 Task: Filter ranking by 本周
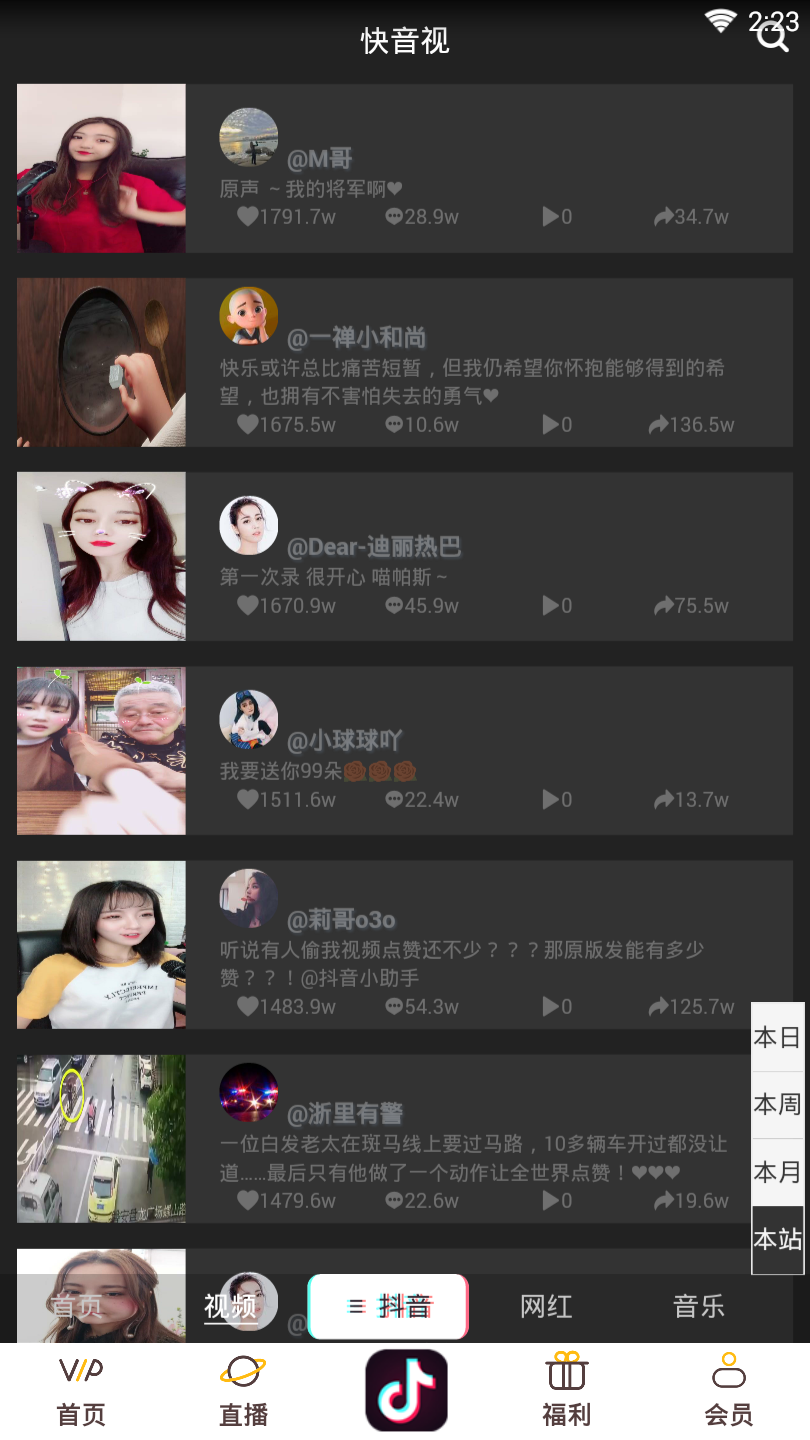click(x=777, y=1104)
